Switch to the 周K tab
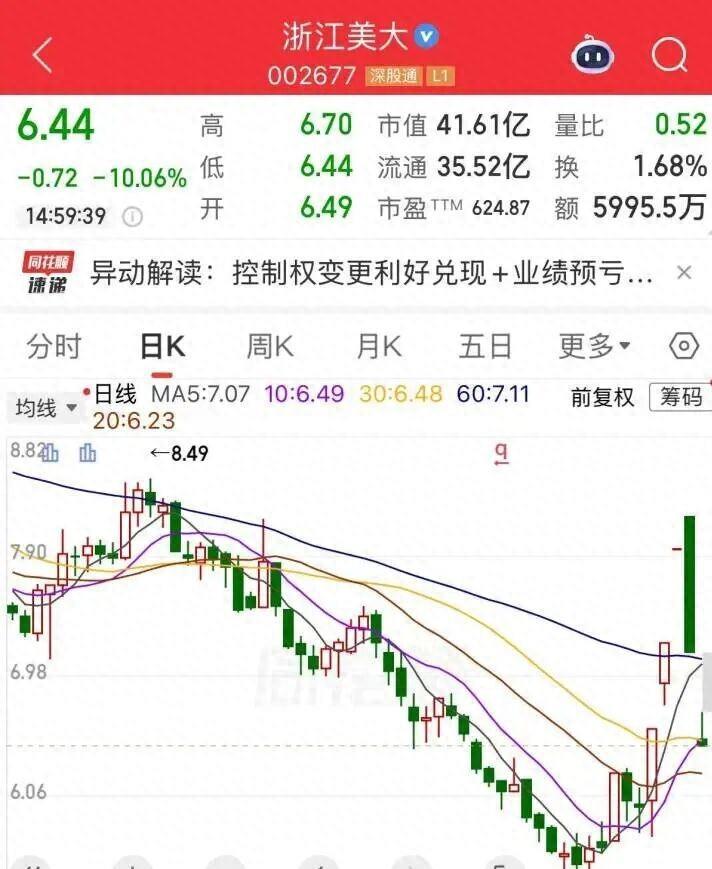This screenshot has width=712, height=869. click(x=269, y=347)
